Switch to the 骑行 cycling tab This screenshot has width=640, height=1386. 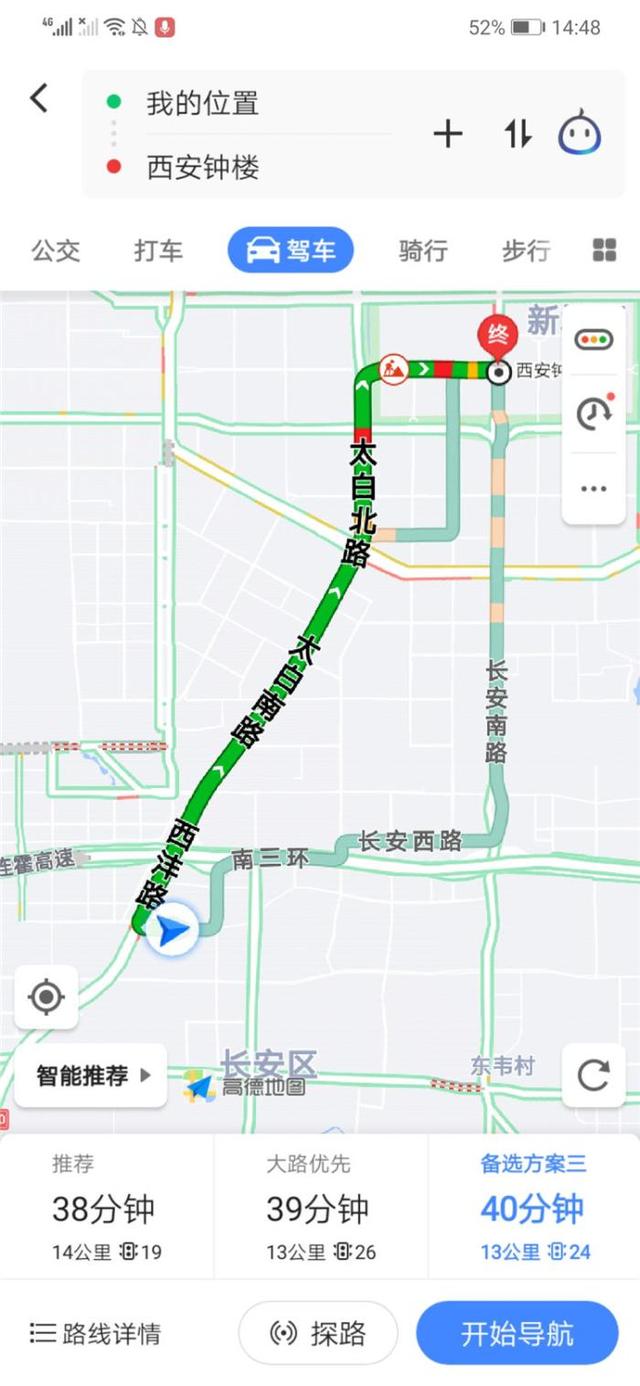[423, 250]
